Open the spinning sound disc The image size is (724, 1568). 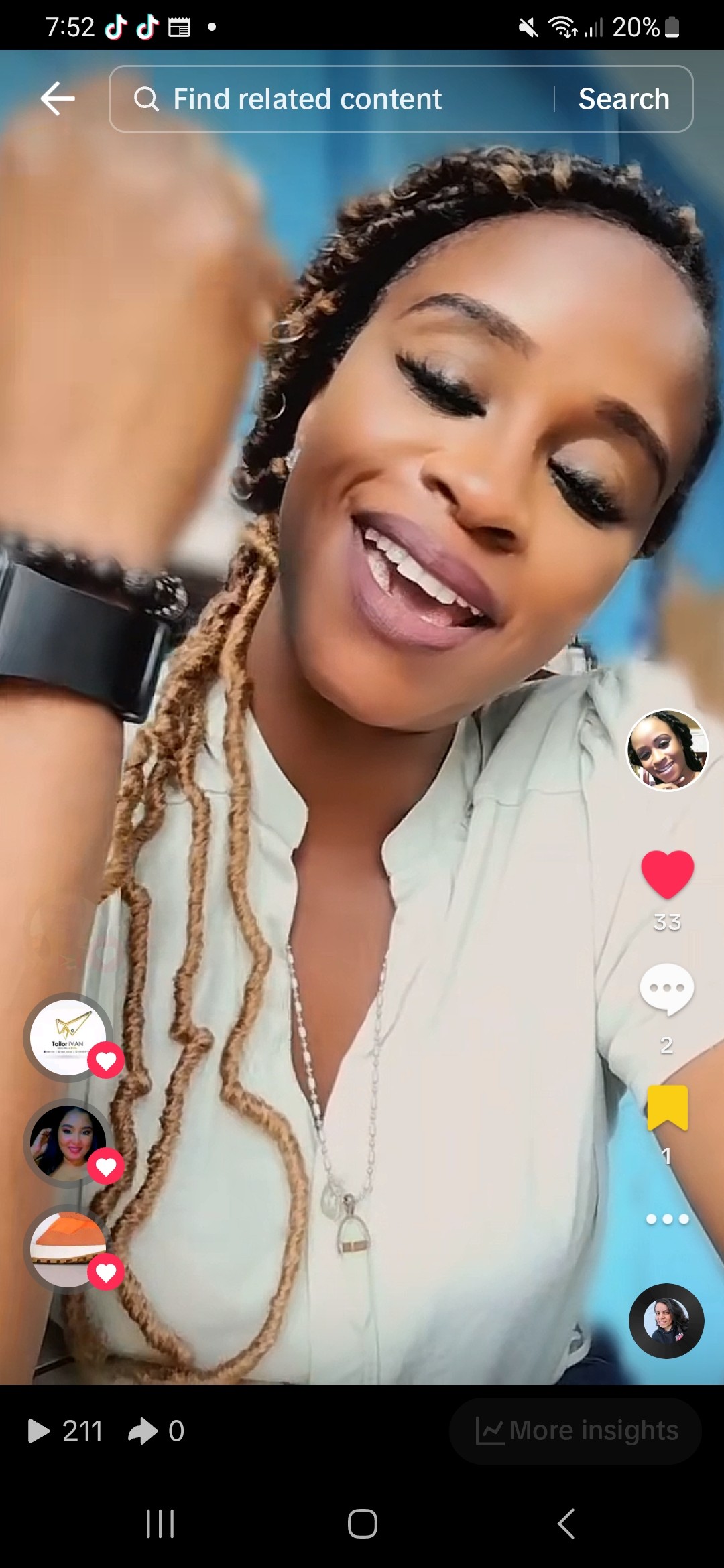(x=666, y=1321)
